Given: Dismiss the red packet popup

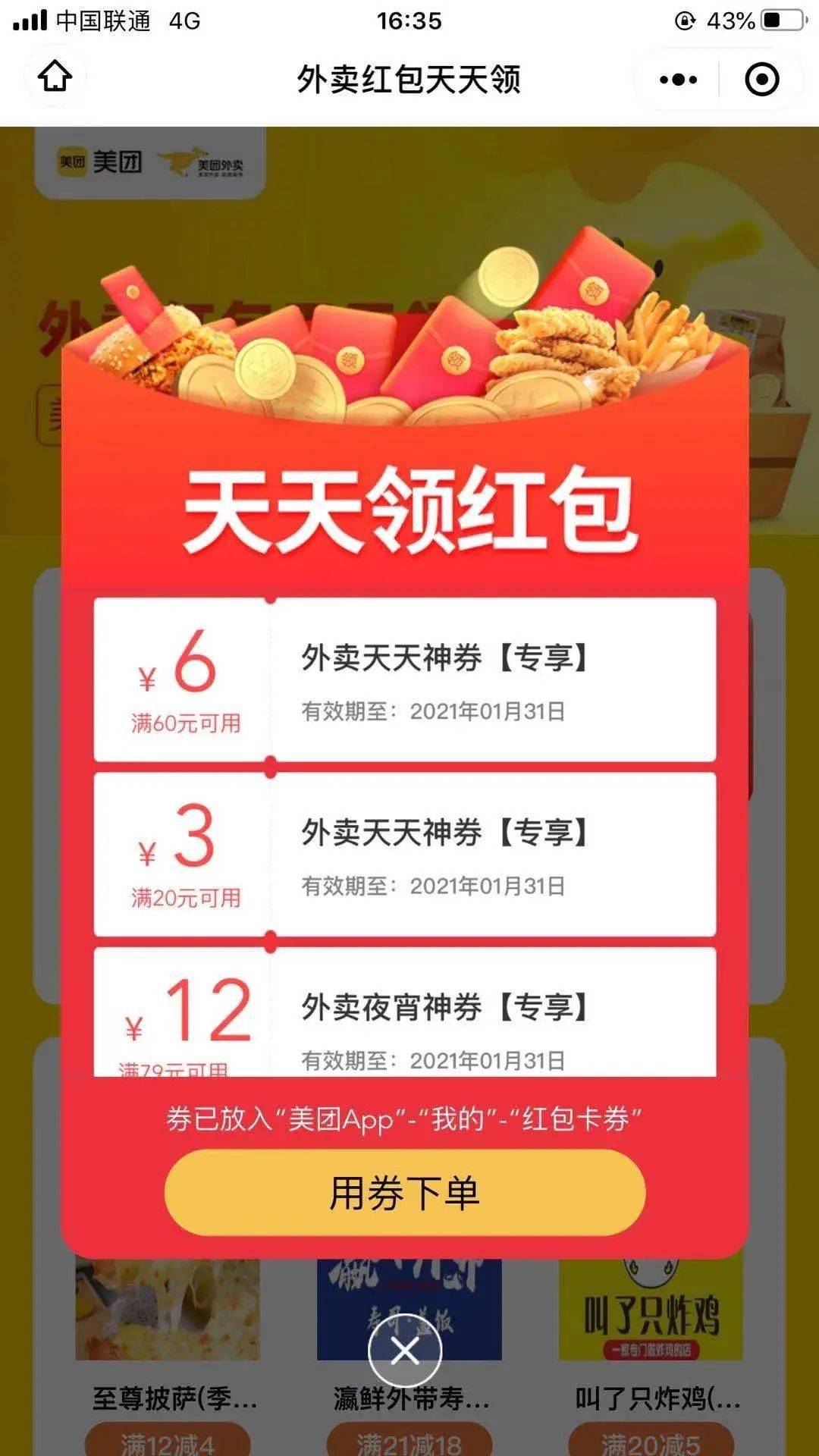Looking at the screenshot, I should [x=405, y=1351].
